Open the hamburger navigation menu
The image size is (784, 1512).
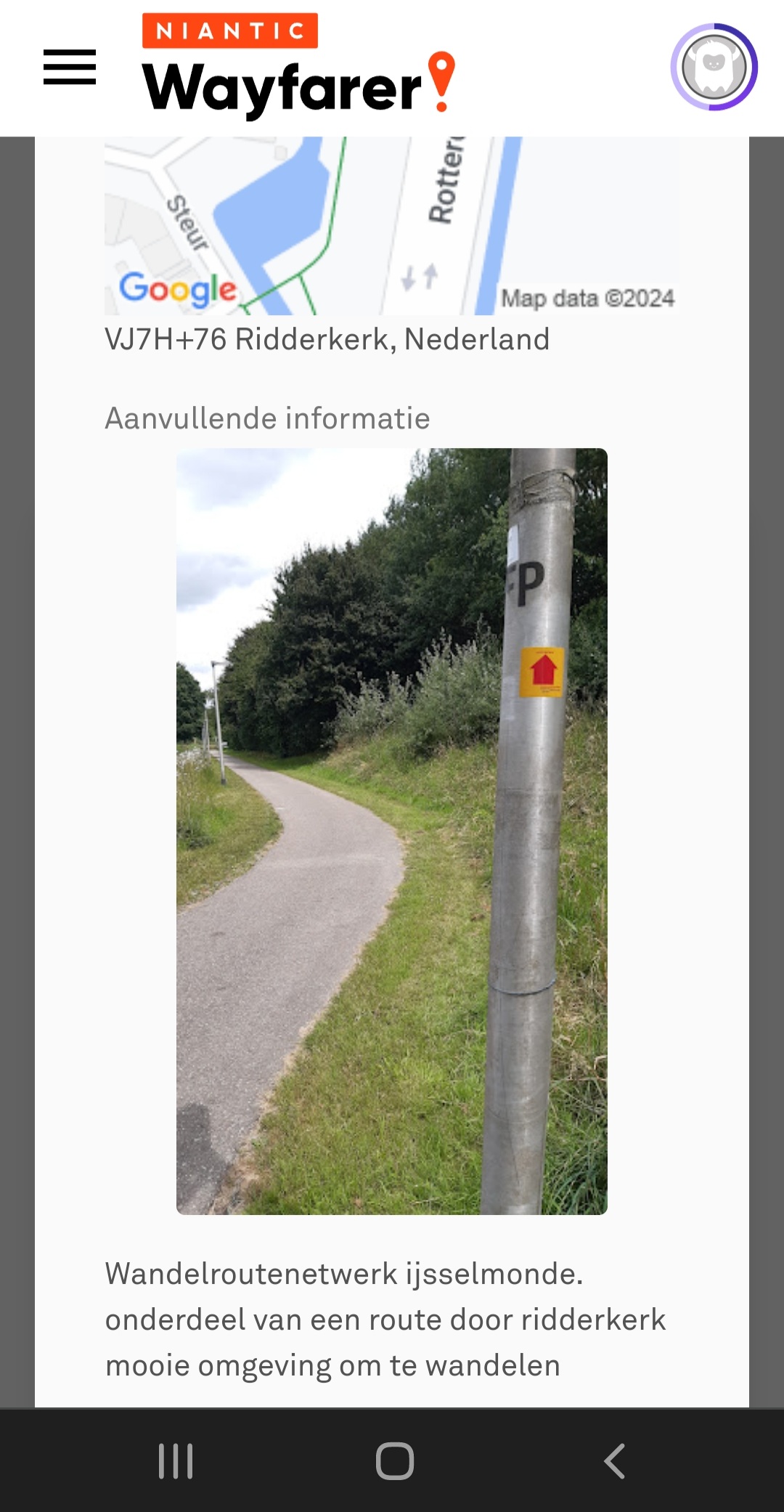pos(70,67)
